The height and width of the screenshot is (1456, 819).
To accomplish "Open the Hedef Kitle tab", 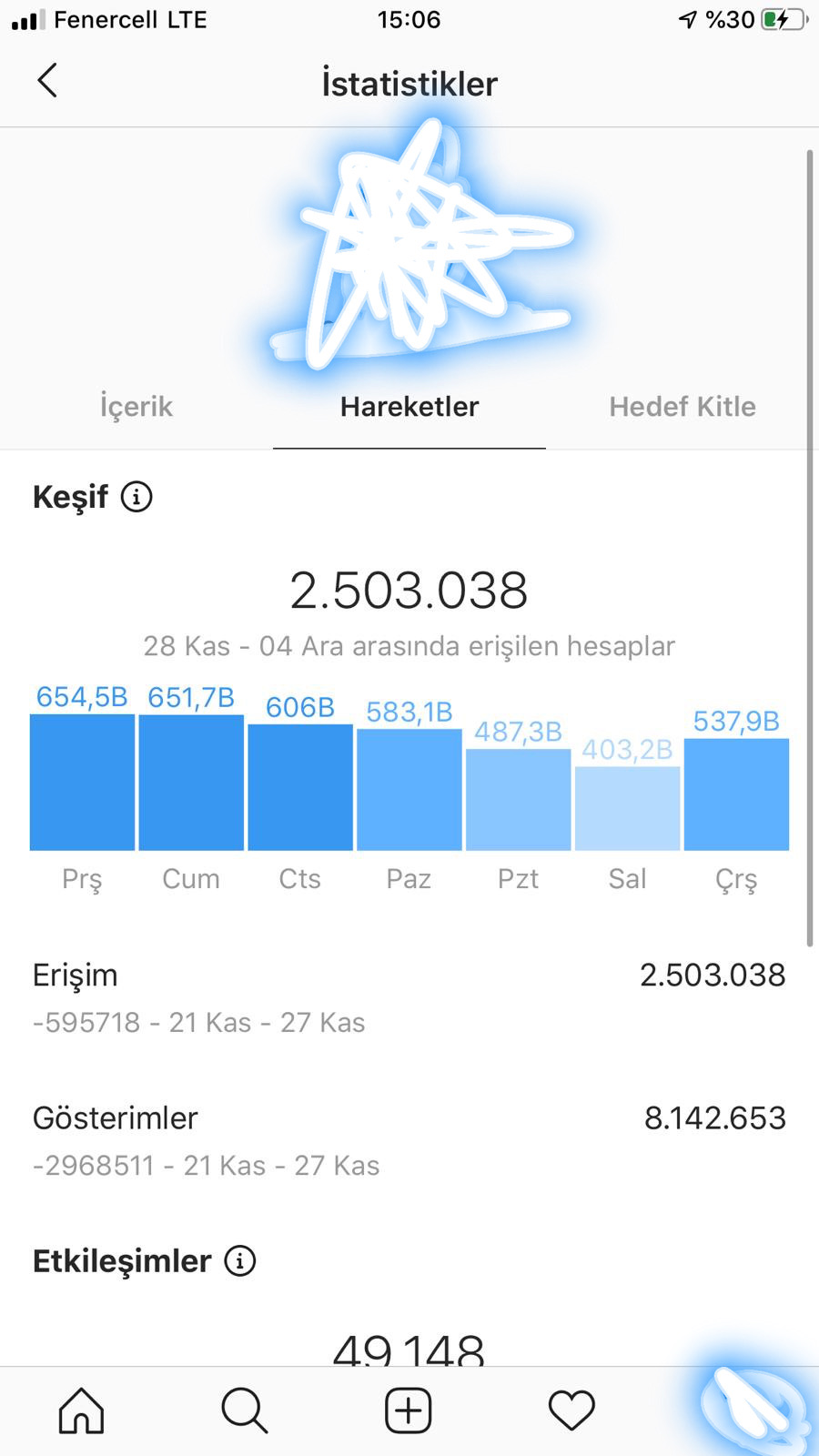I will [x=682, y=406].
